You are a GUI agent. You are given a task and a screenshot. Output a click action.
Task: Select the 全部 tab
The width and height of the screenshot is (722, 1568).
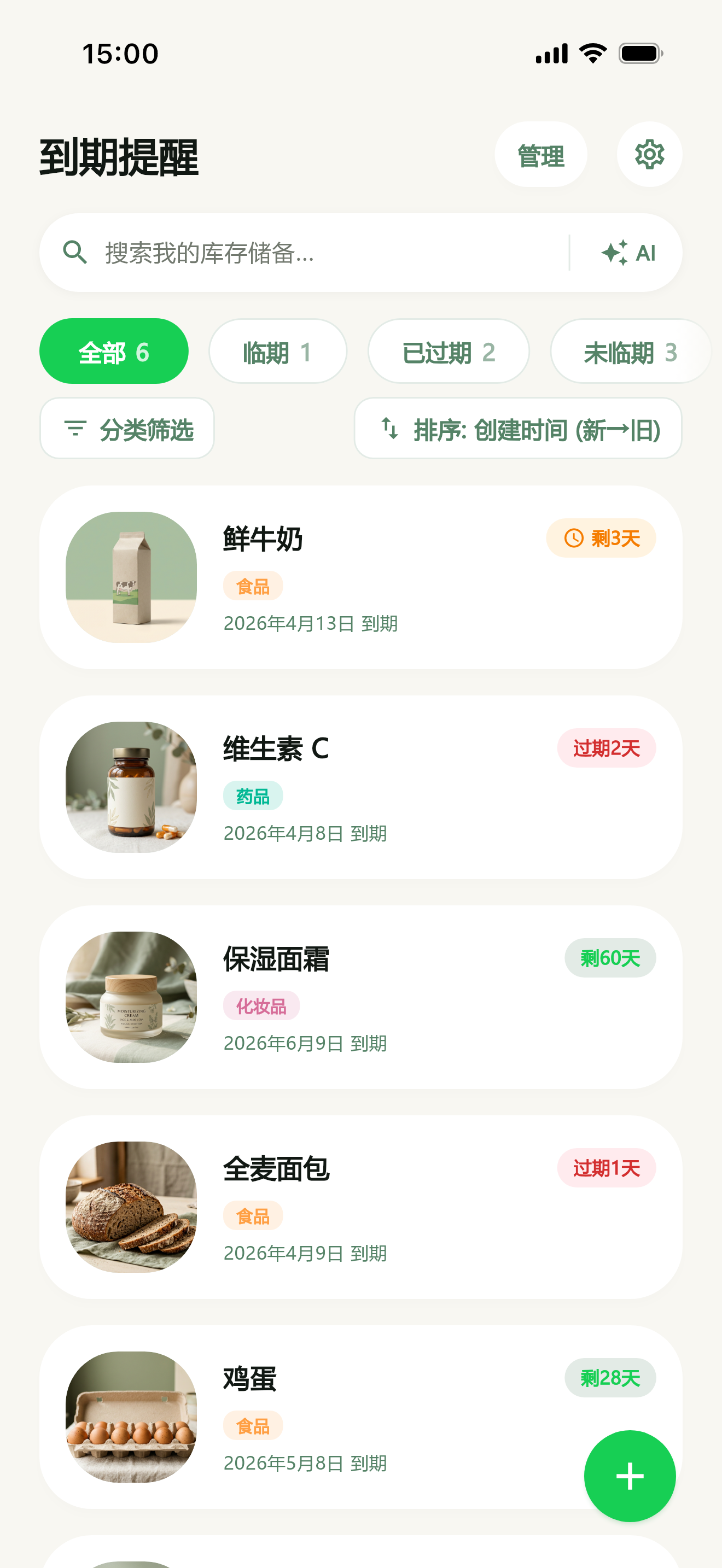pyautogui.click(x=114, y=350)
